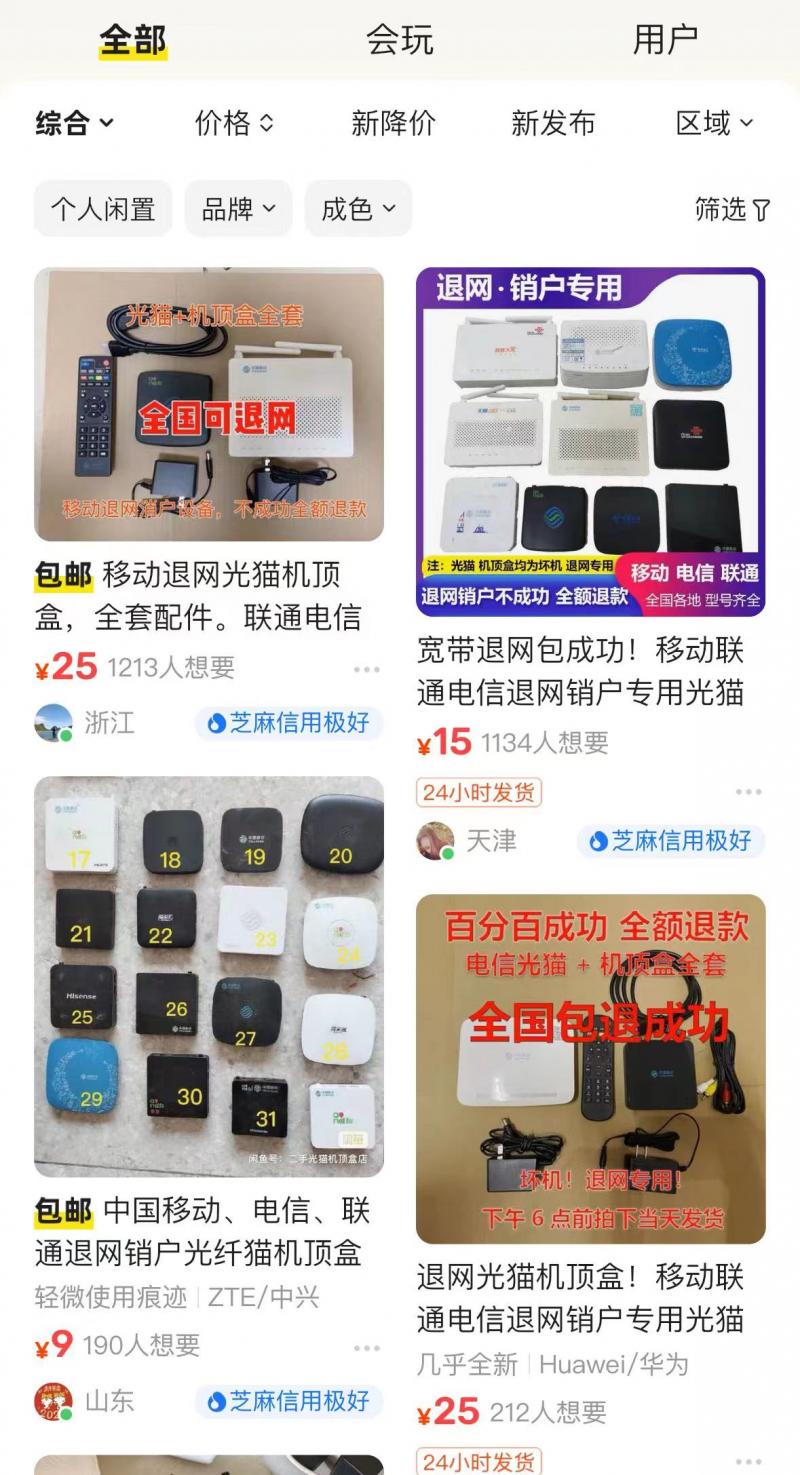The image size is (800, 1475).
Task: Tap the price sort arrows next to 价格
Action: tap(266, 123)
